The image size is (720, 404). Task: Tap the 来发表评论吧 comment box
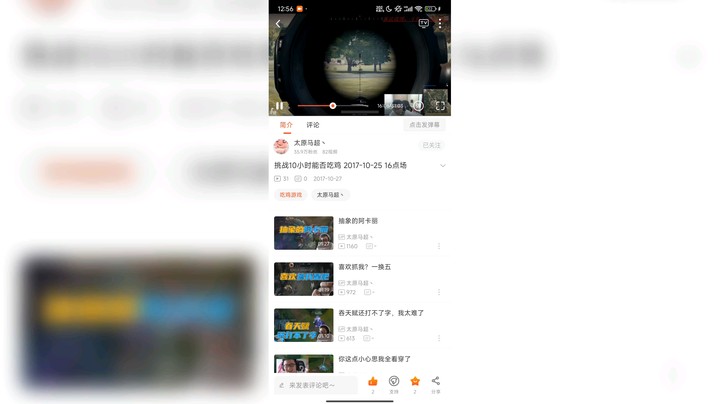316,385
